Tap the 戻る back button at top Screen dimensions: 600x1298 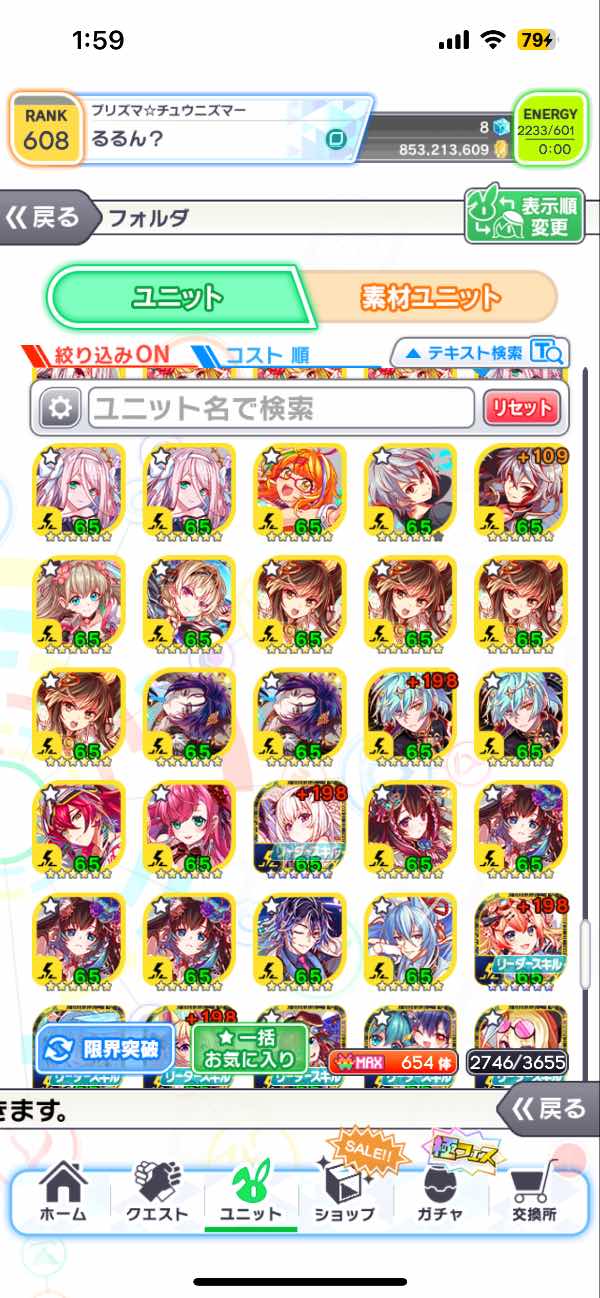[45, 216]
